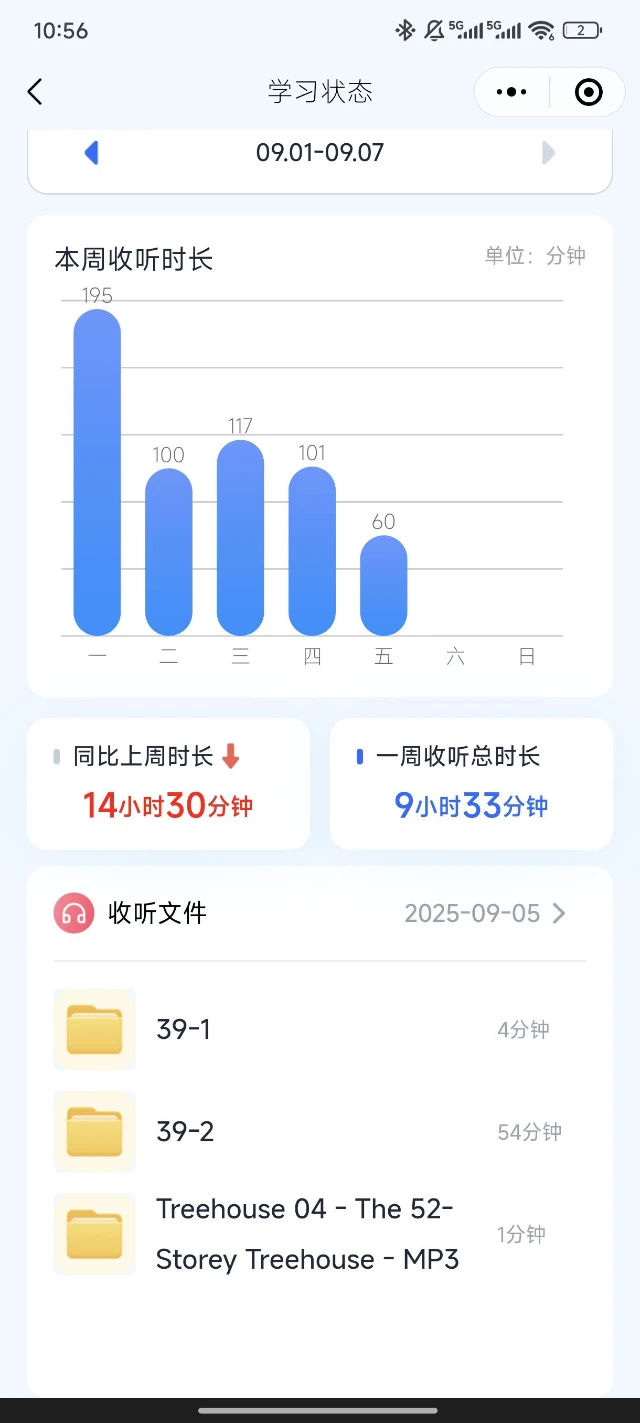The image size is (640, 1423).
Task: Change the 收听文件 date 2025-09-05
Action: (x=485, y=913)
